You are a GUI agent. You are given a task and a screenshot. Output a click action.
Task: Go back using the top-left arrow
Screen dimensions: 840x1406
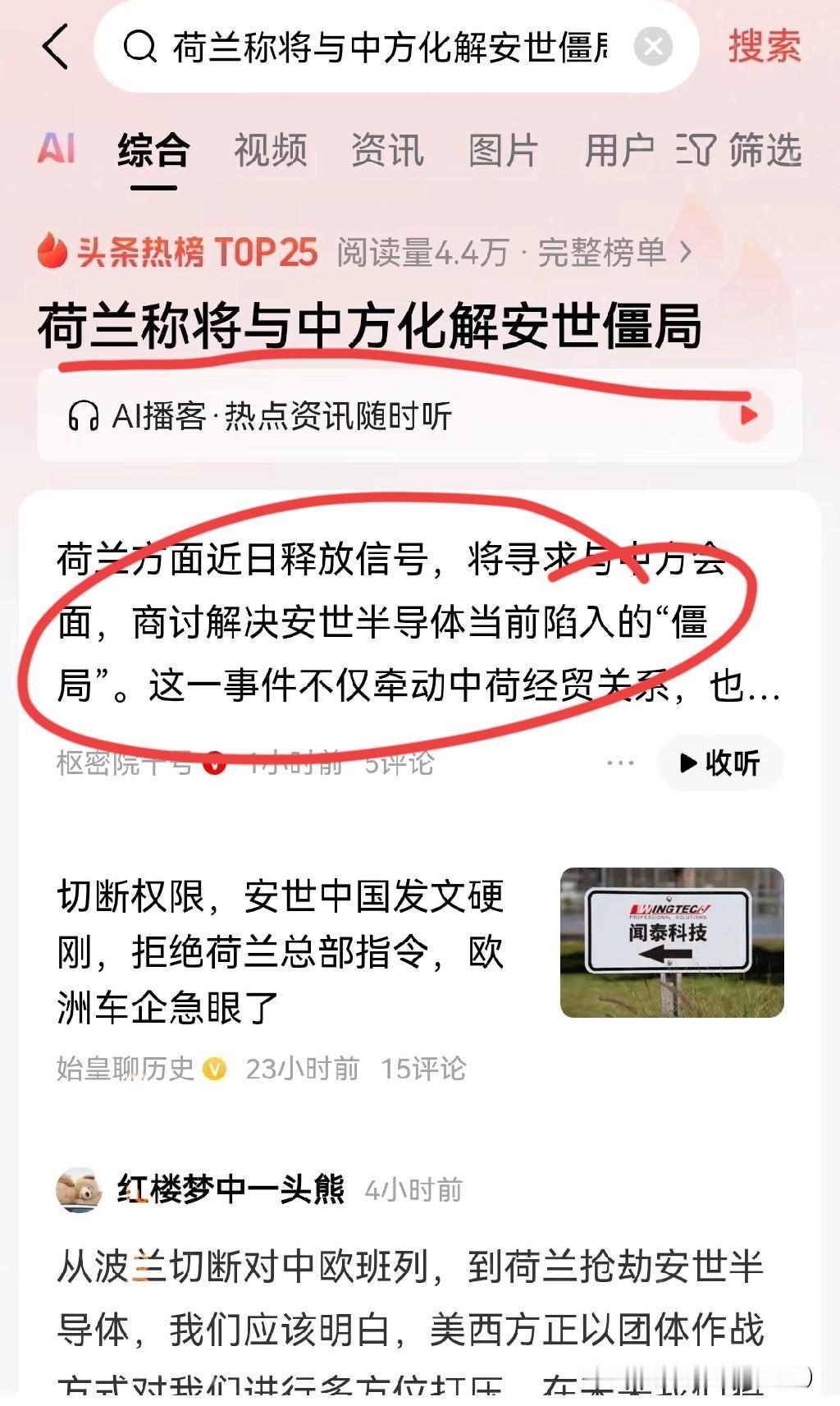[x=55, y=47]
